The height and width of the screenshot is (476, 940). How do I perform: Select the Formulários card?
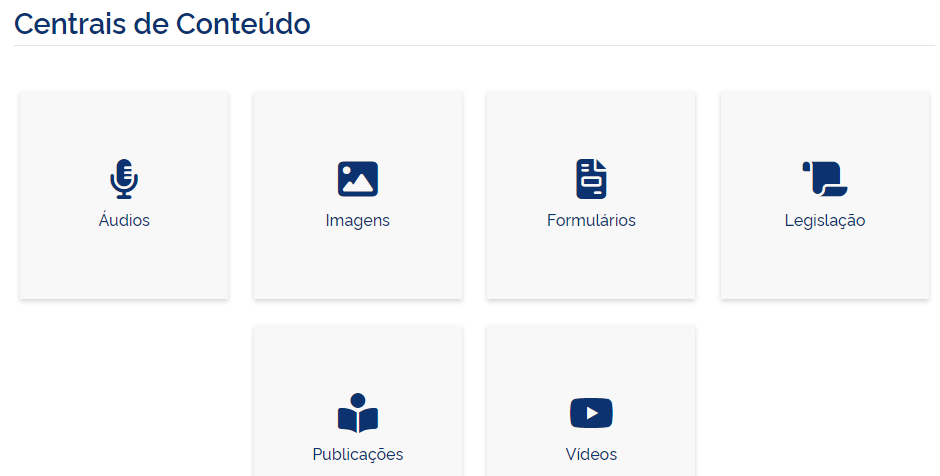591,195
